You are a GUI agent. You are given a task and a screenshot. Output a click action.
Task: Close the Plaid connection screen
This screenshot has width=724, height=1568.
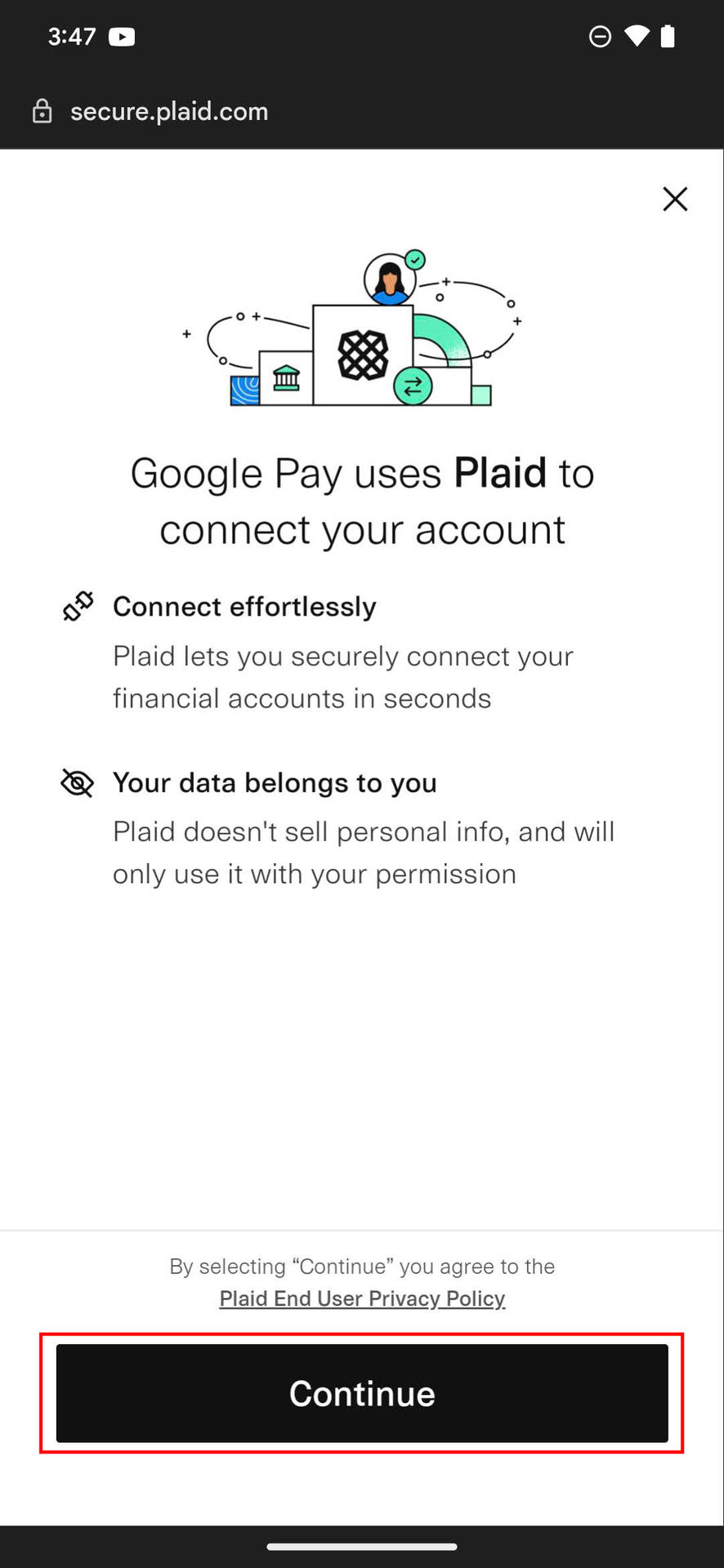[675, 198]
